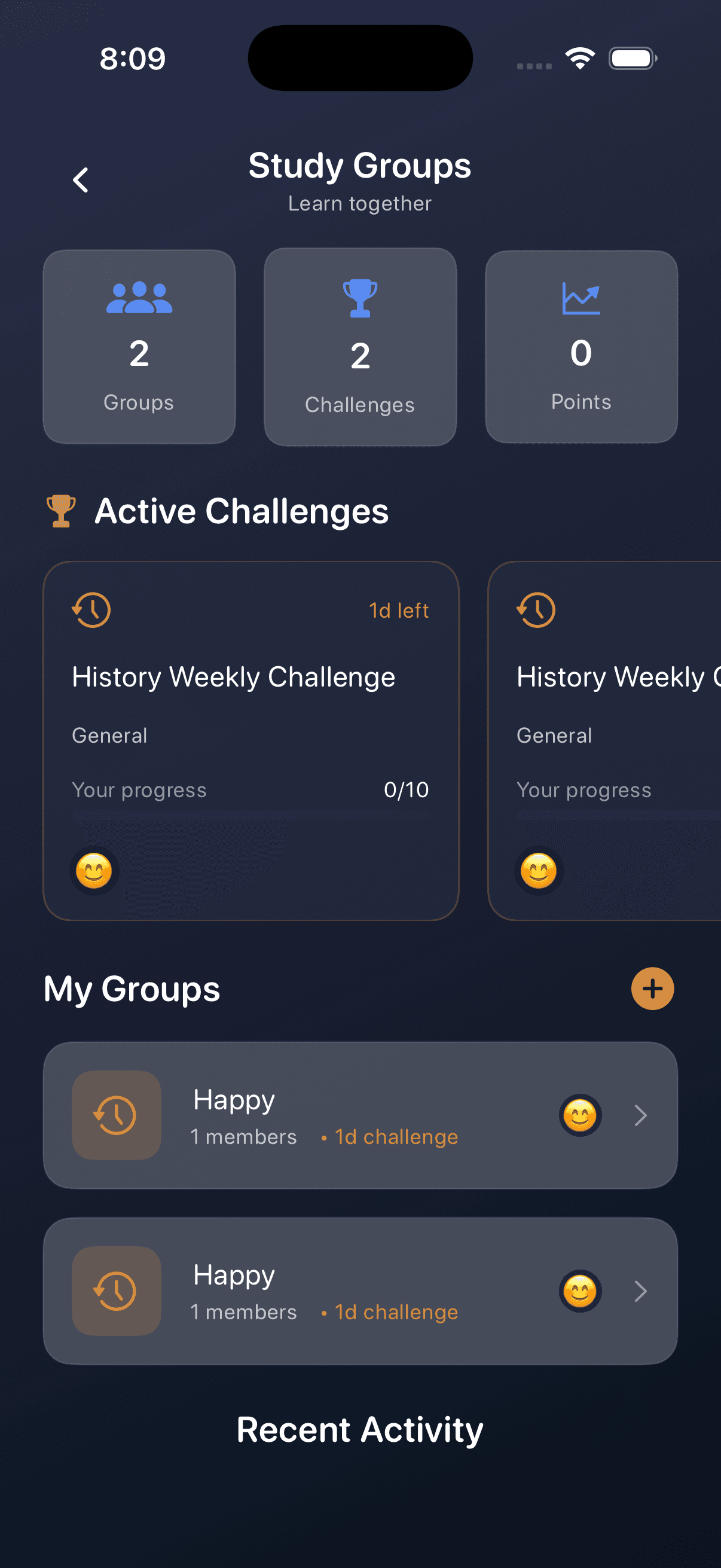Open the Recent Activity section
Screen dimensions: 721x1568
(x=359, y=1429)
